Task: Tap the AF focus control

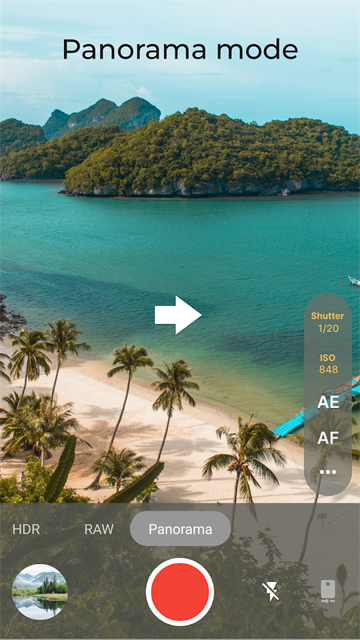Action: coord(328,438)
